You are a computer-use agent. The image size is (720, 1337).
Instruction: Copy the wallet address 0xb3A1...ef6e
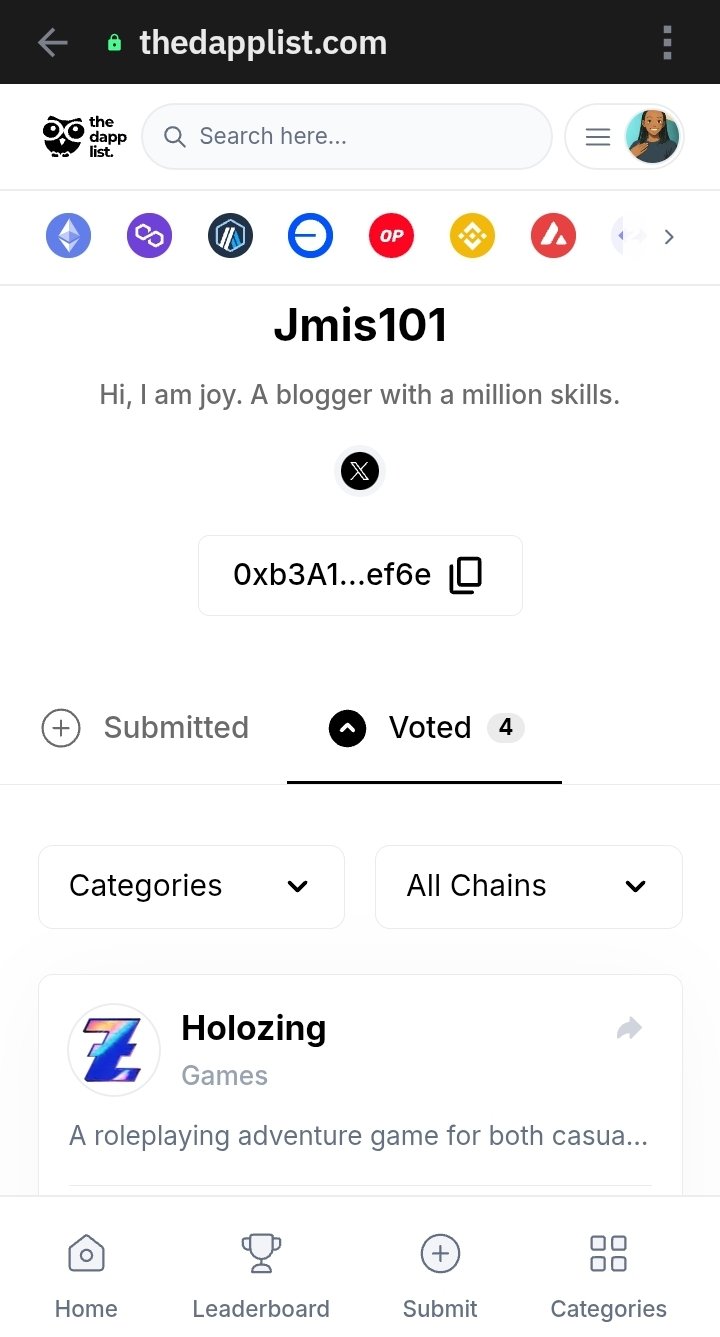pos(466,575)
